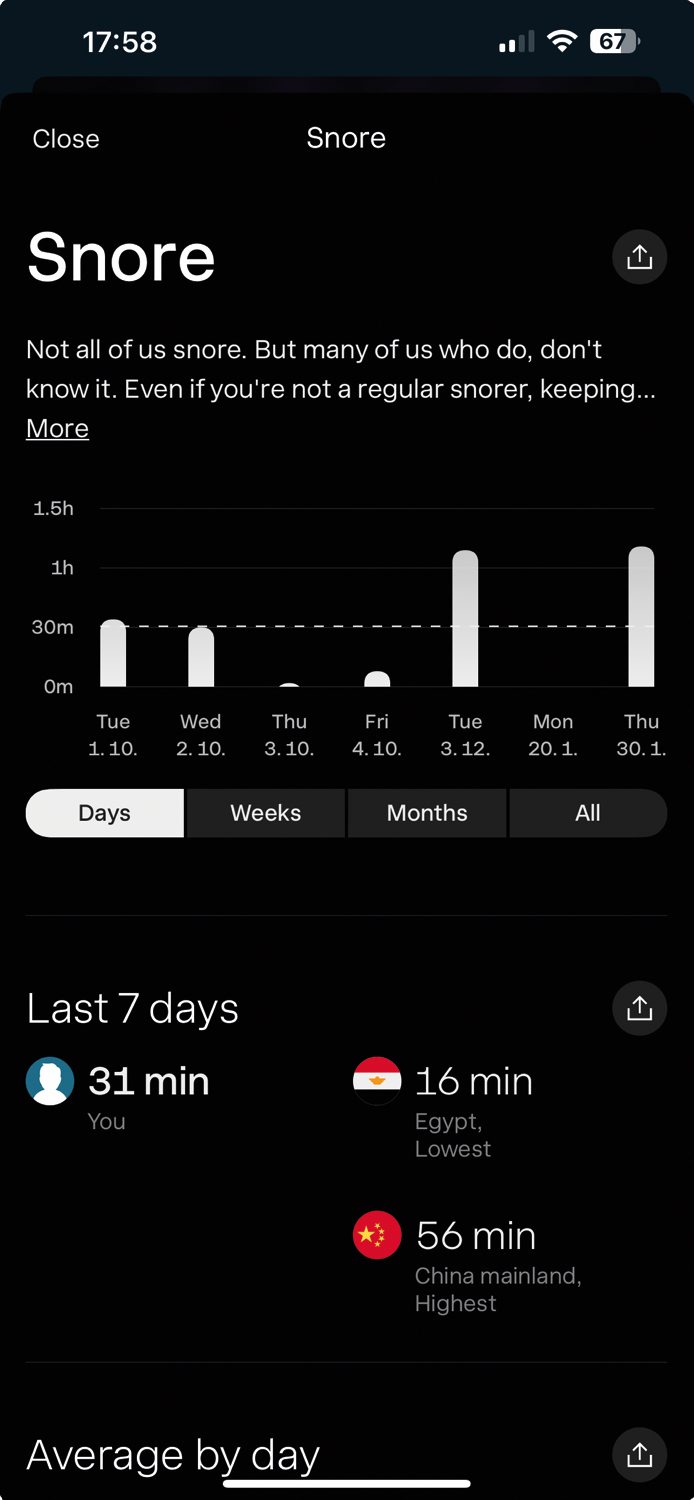Close the Snore details sheet
Screen dimensions: 694x1500
66,139
